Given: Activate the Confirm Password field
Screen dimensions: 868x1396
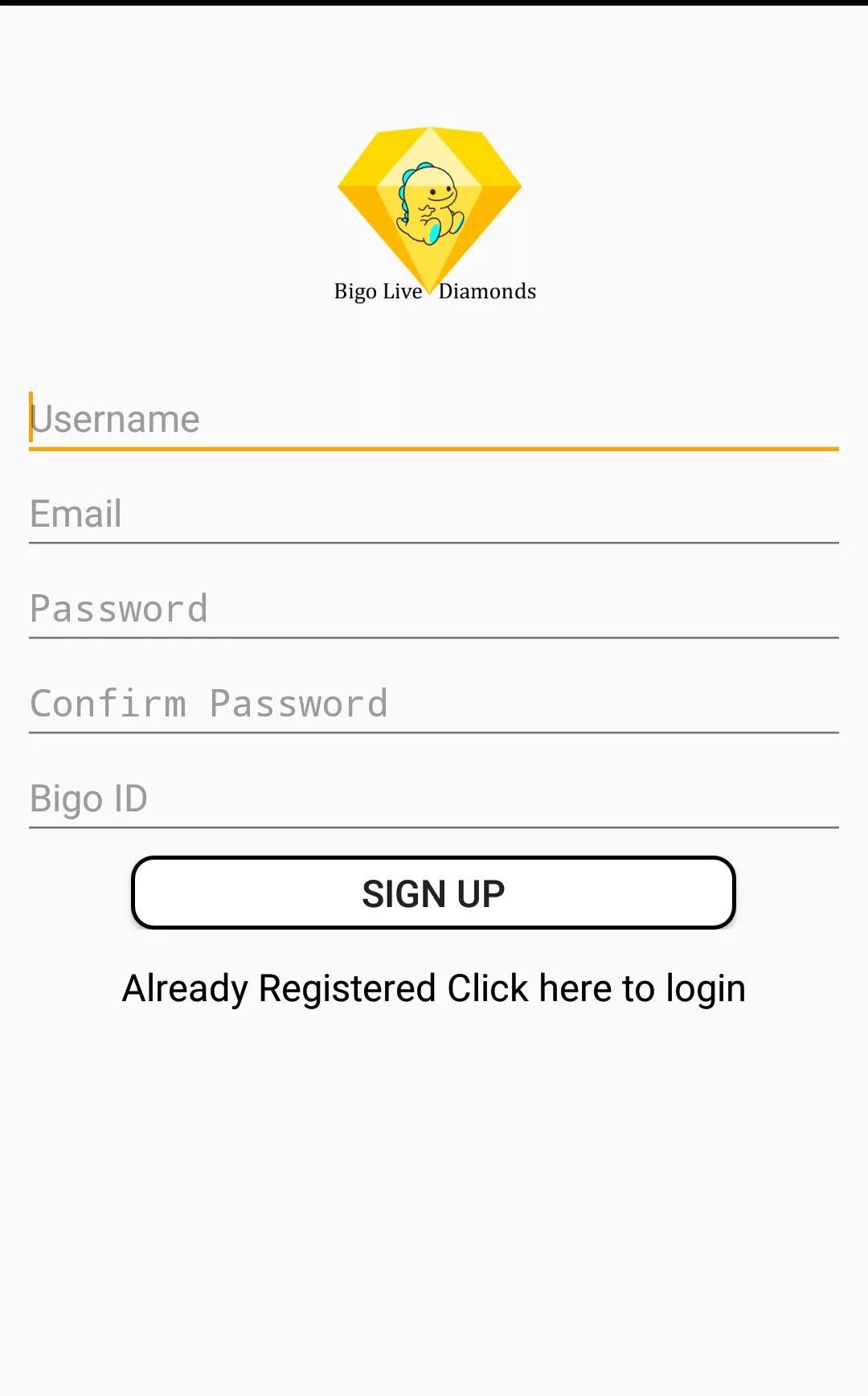Looking at the screenshot, I should [x=434, y=704].
